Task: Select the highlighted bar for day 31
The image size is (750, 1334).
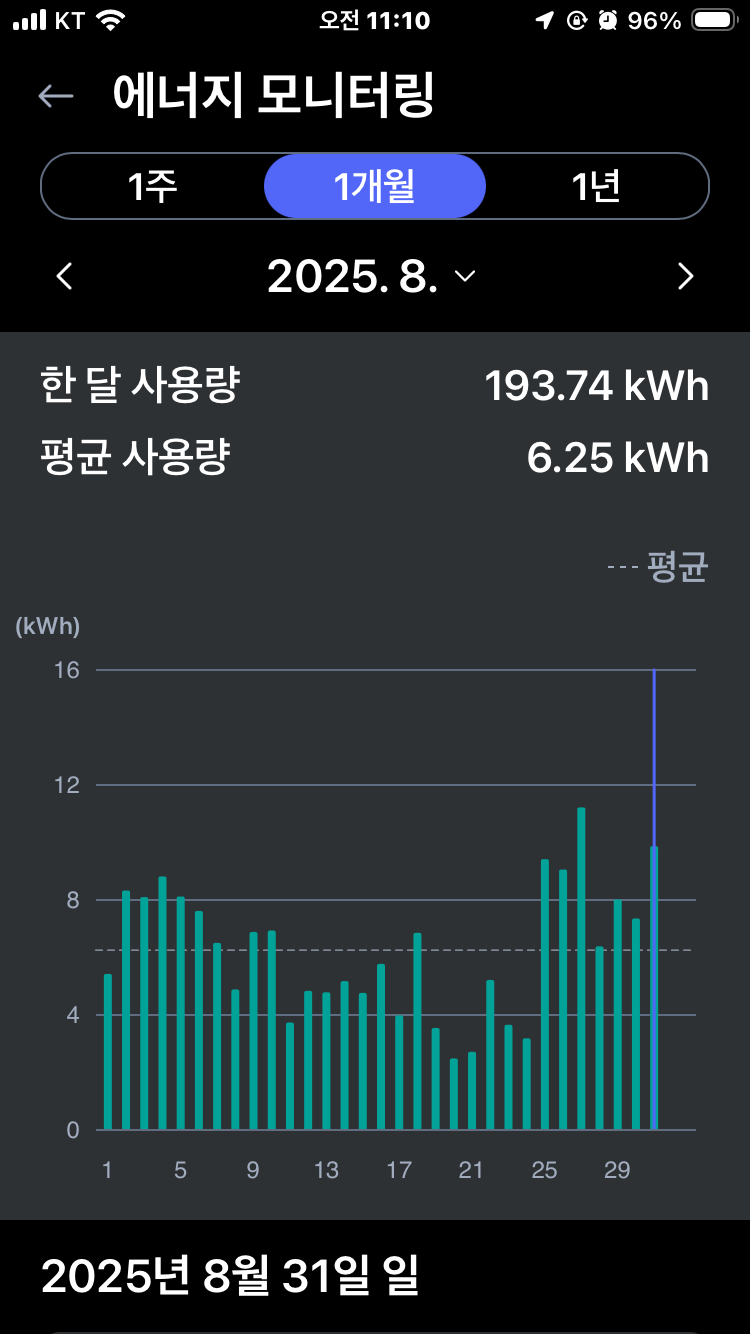Action: coord(654,988)
